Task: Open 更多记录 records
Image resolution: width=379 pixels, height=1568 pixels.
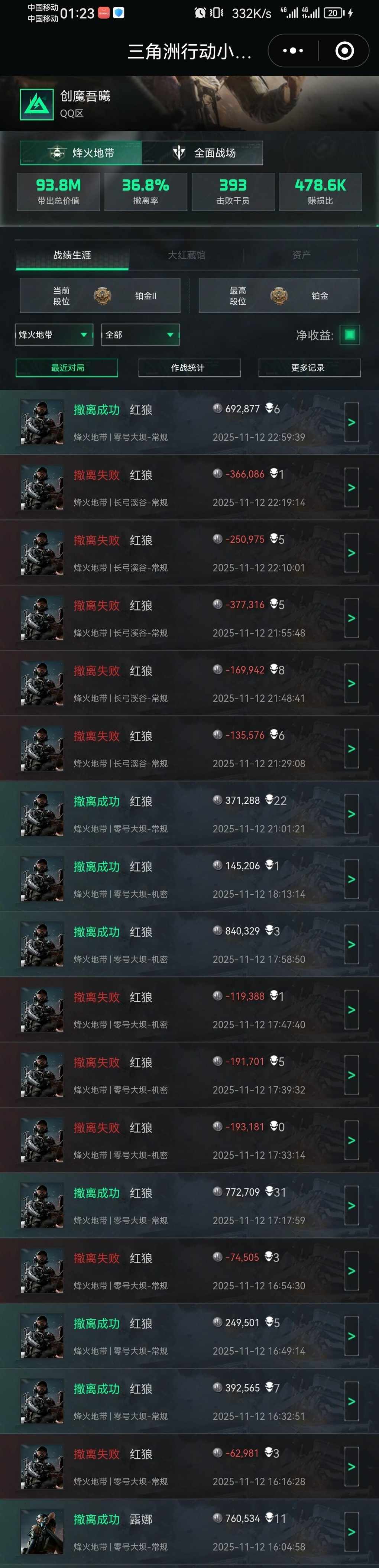Action: coord(308,367)
